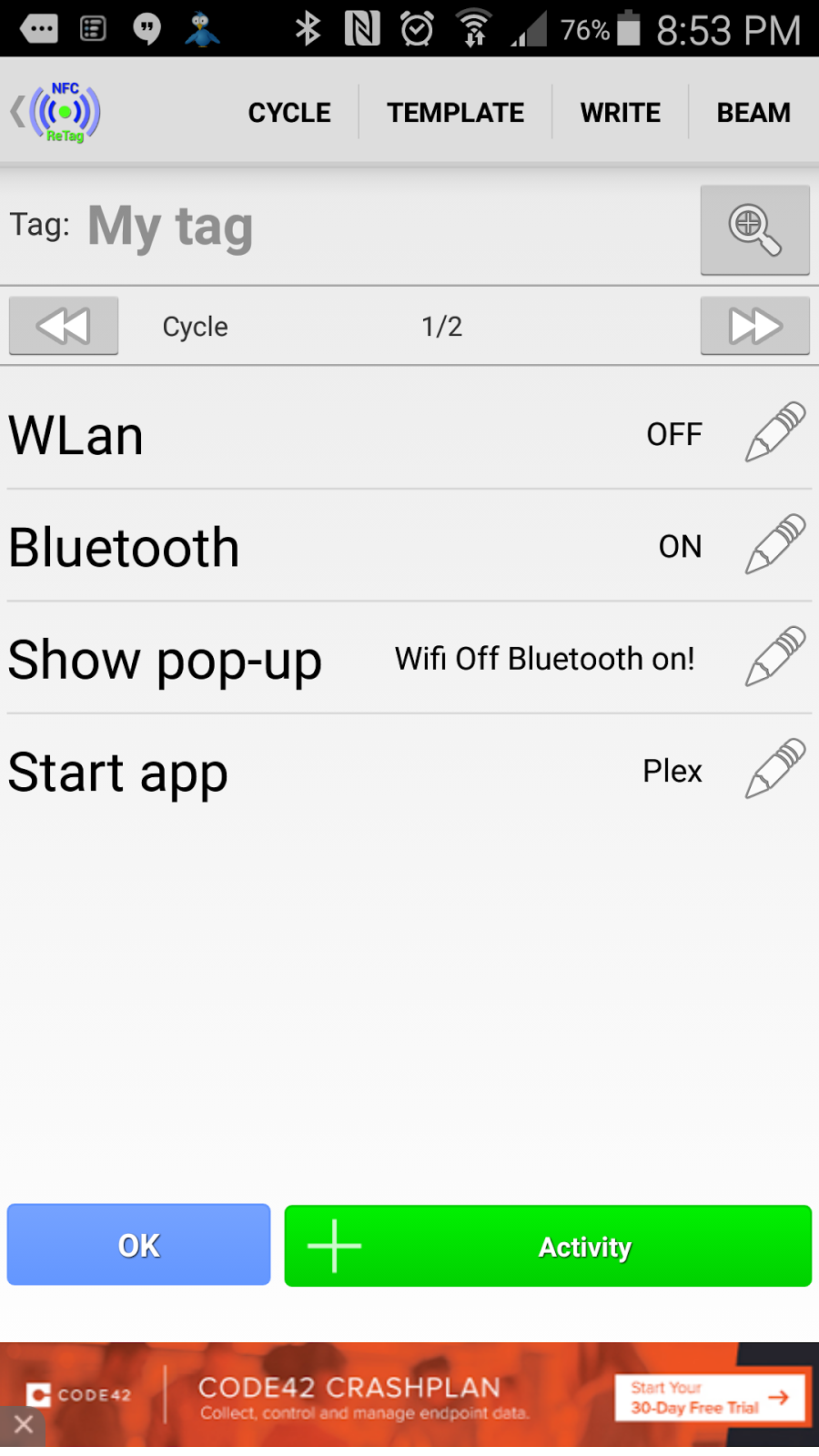This screenshot has width=819, height=1456.
Task: Edit the Show pop-up activity
Action: [775, 657]
